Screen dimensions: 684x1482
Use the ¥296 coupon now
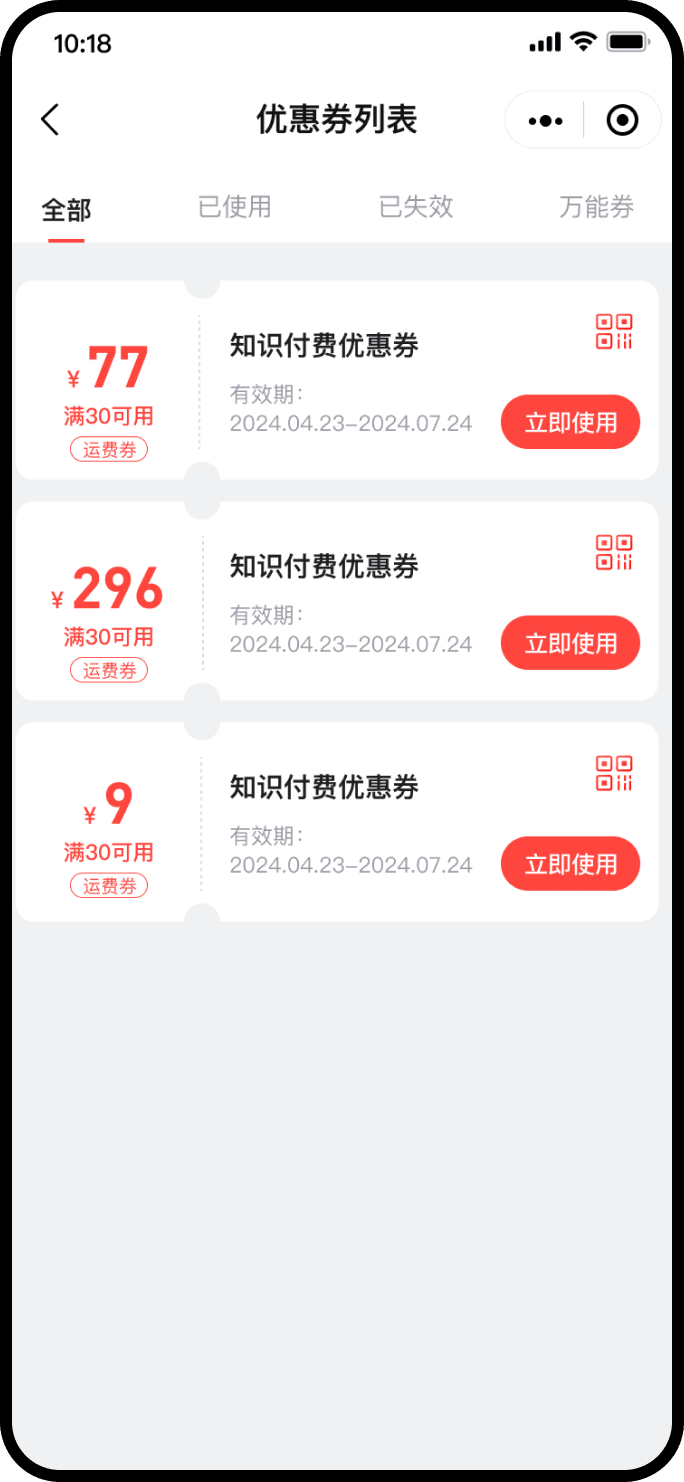(570, 643)
